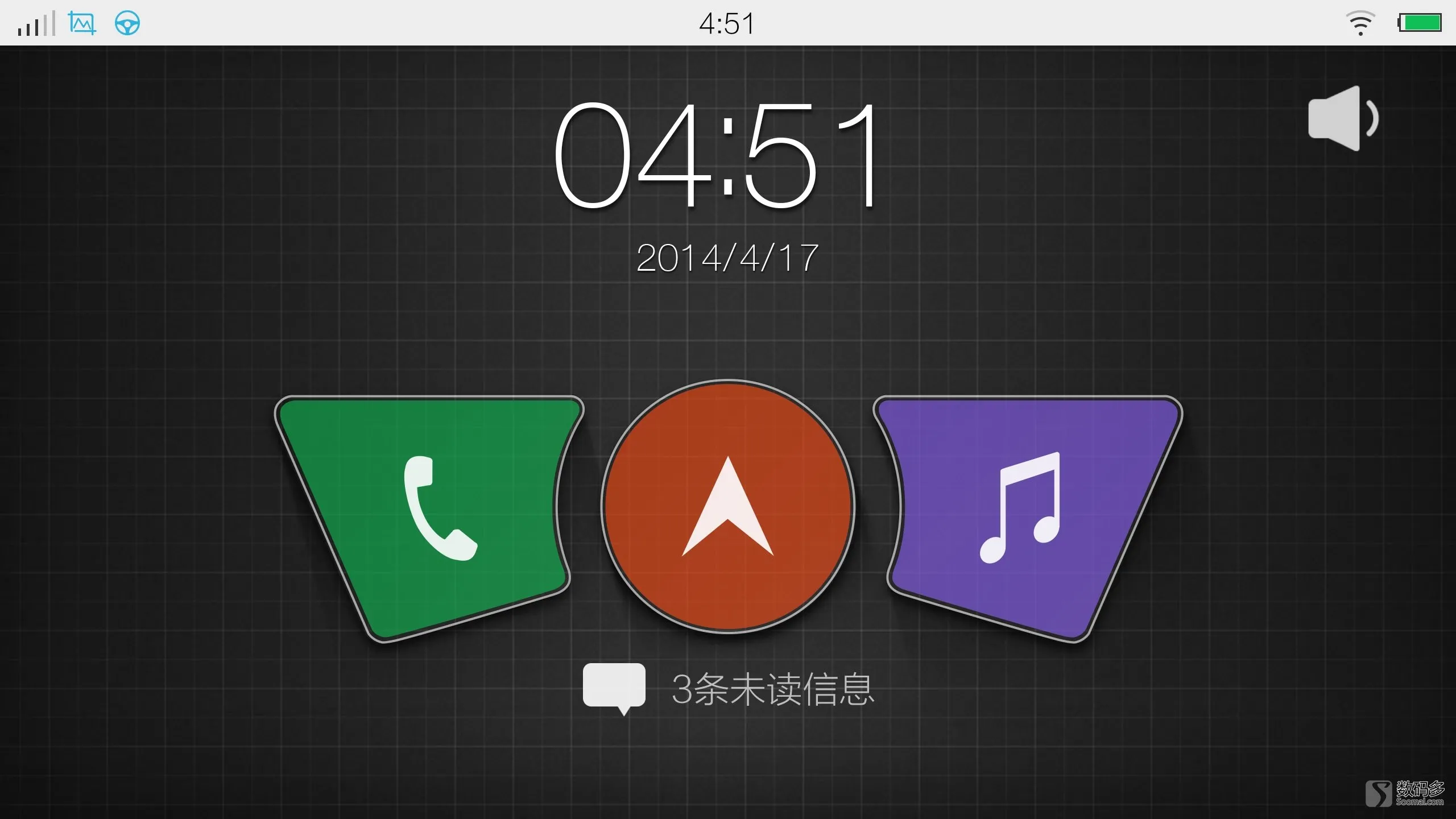Tap the speaker volume icon
Viewport: 1456px width, 819px height.
(x=1342, y=119)
